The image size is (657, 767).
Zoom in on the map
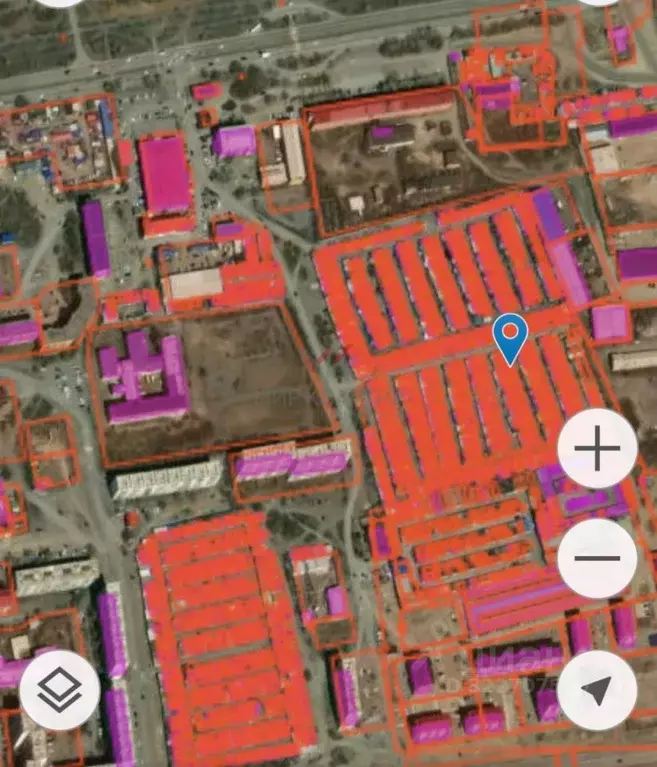597,449
